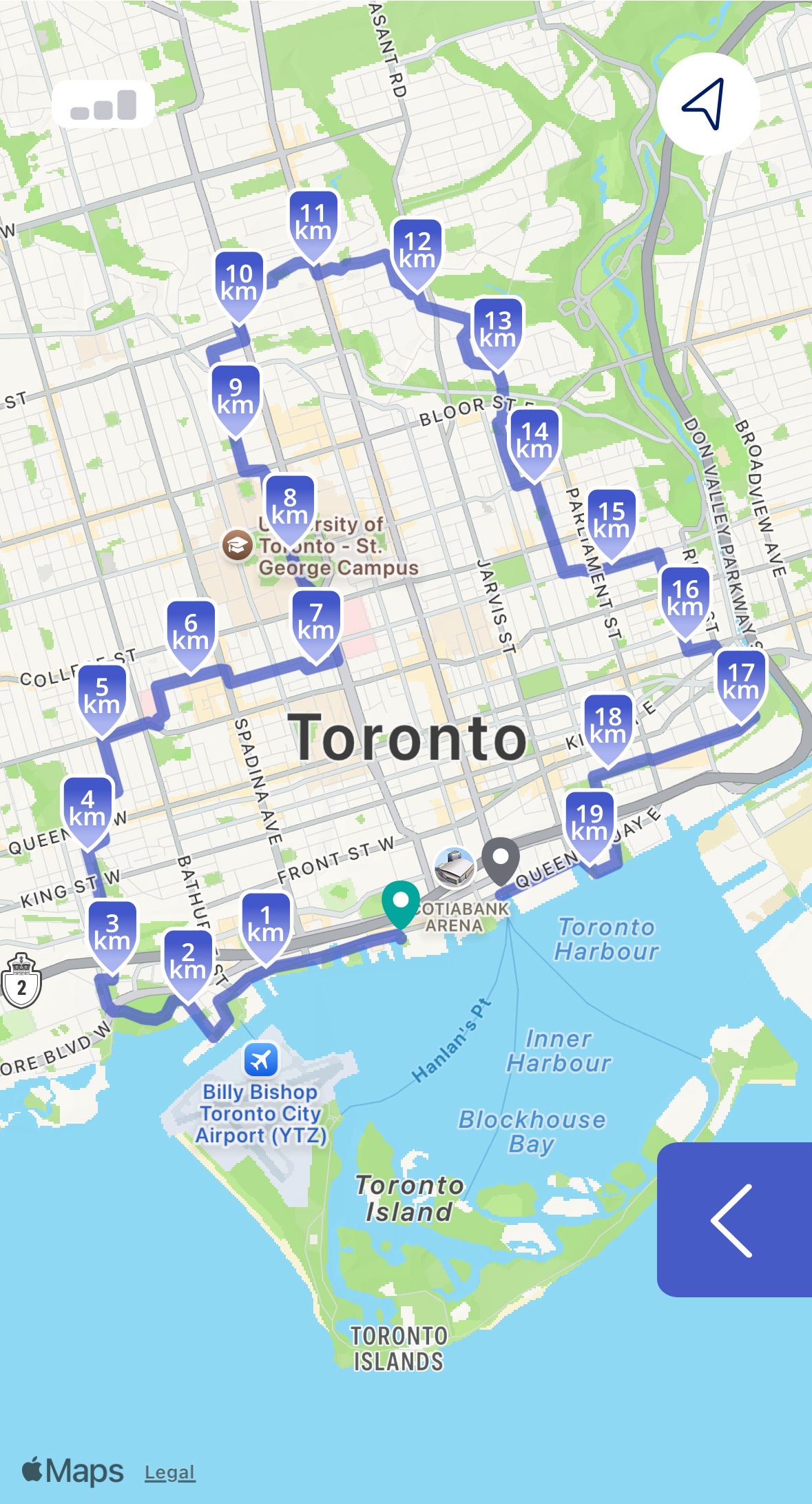Tap University of Toronto campus icon

pyautogui.click(x=237, y=546)
